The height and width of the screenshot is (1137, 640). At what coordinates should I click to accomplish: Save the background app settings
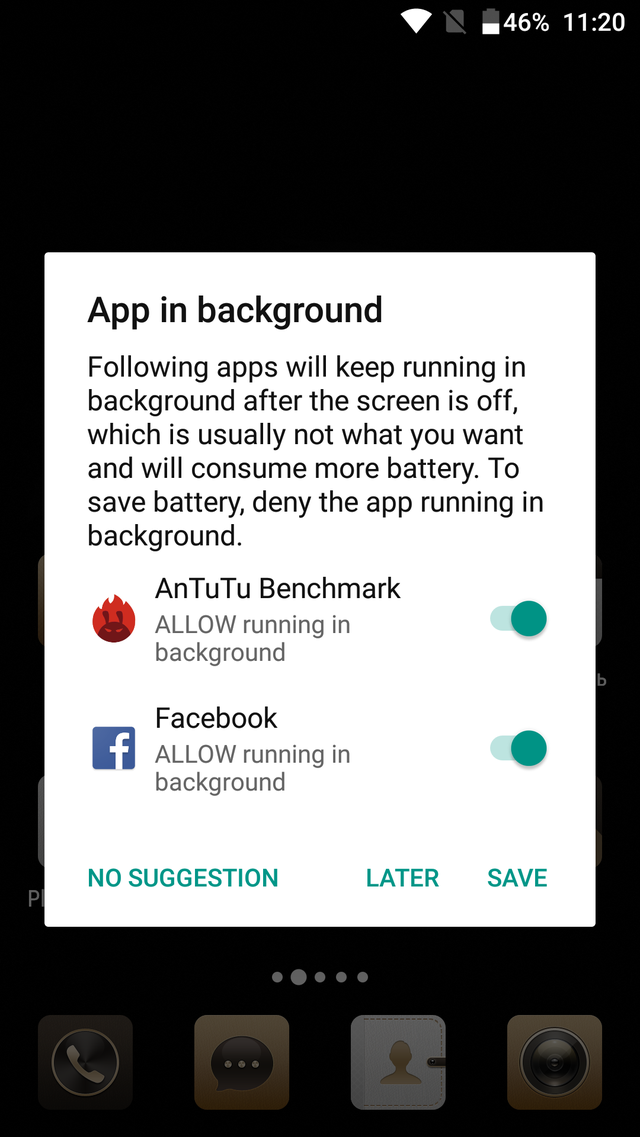[x=517, y=878]
